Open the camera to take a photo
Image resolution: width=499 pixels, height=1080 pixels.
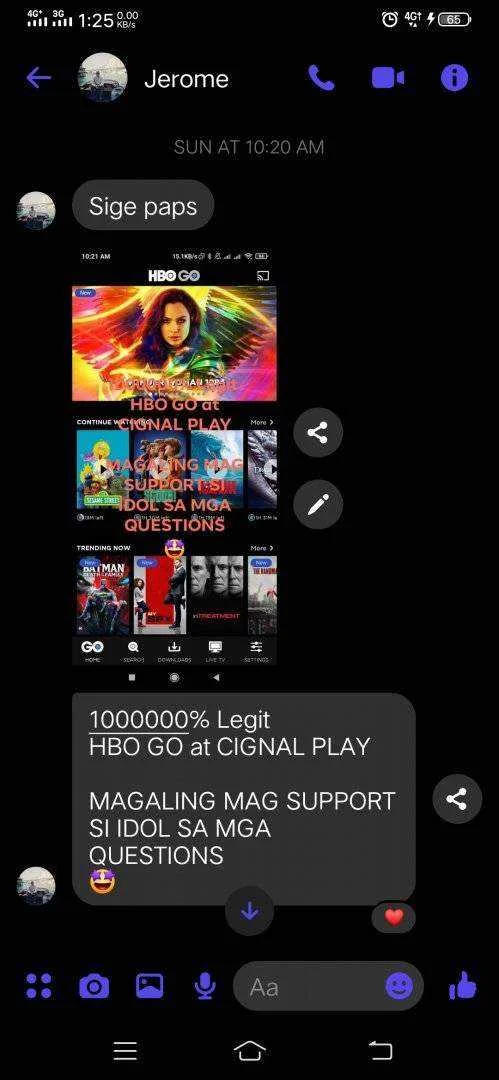click(94, 986)
